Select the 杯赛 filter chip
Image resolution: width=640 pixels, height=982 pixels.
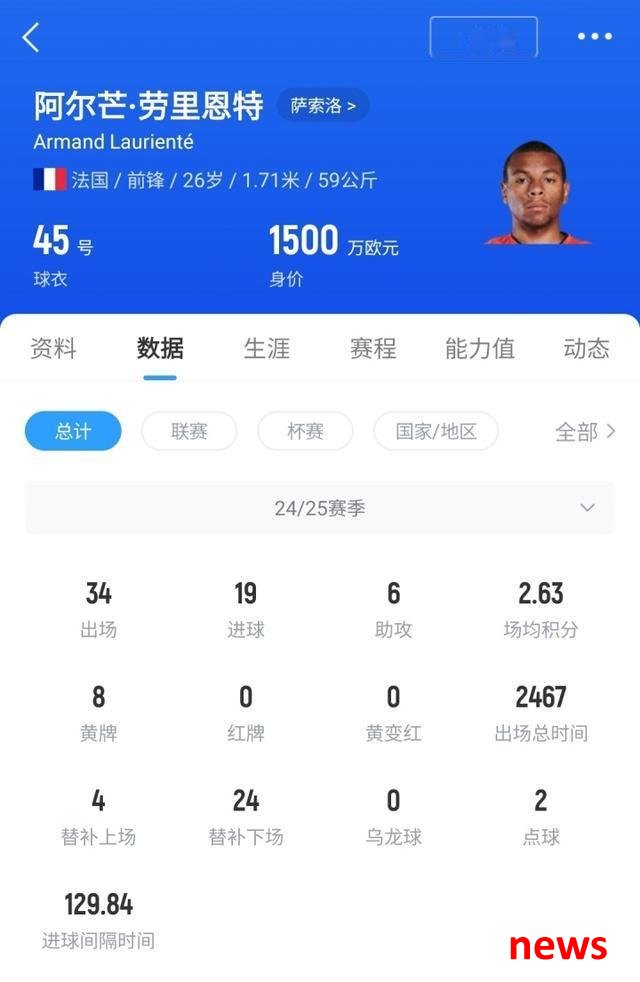(305, 431)
